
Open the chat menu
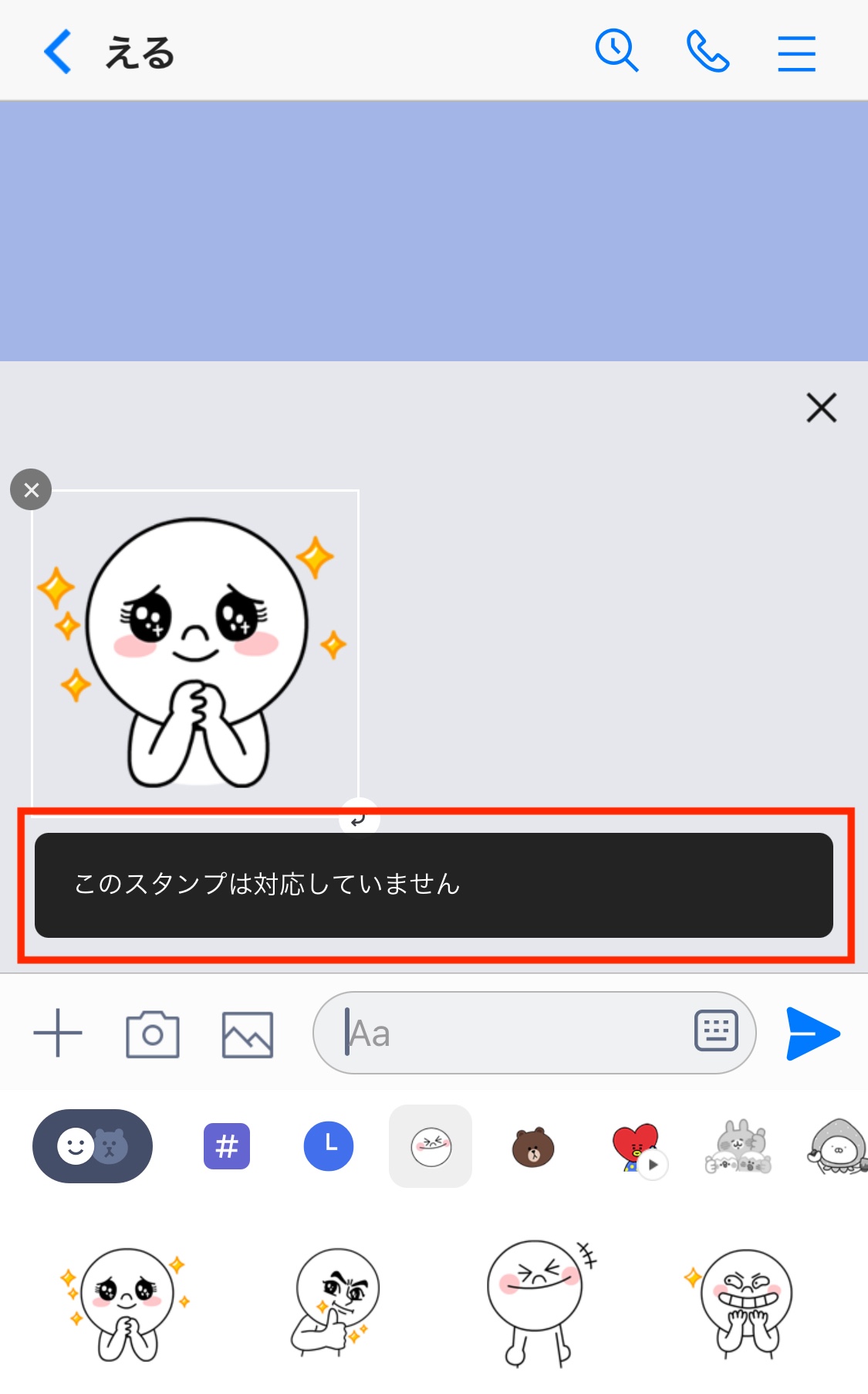[796, 52]
